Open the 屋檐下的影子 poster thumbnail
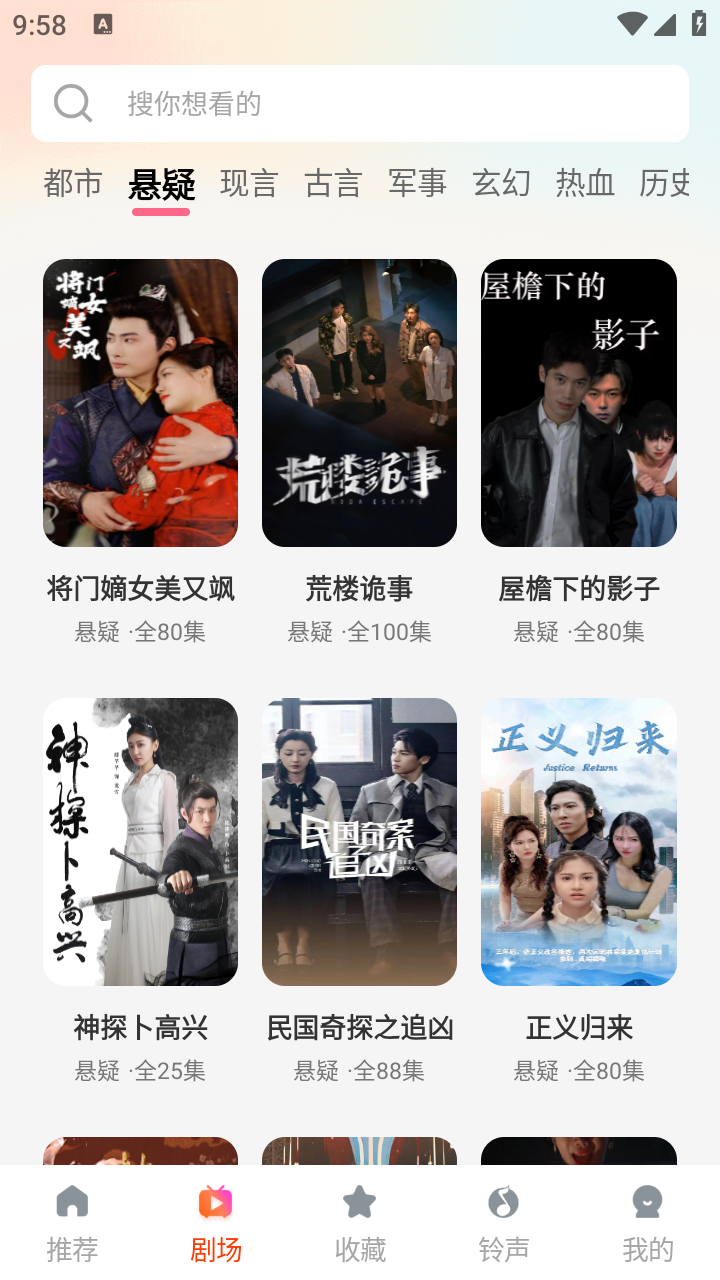This screenshot has height=1280, width=720. [578, 403]
